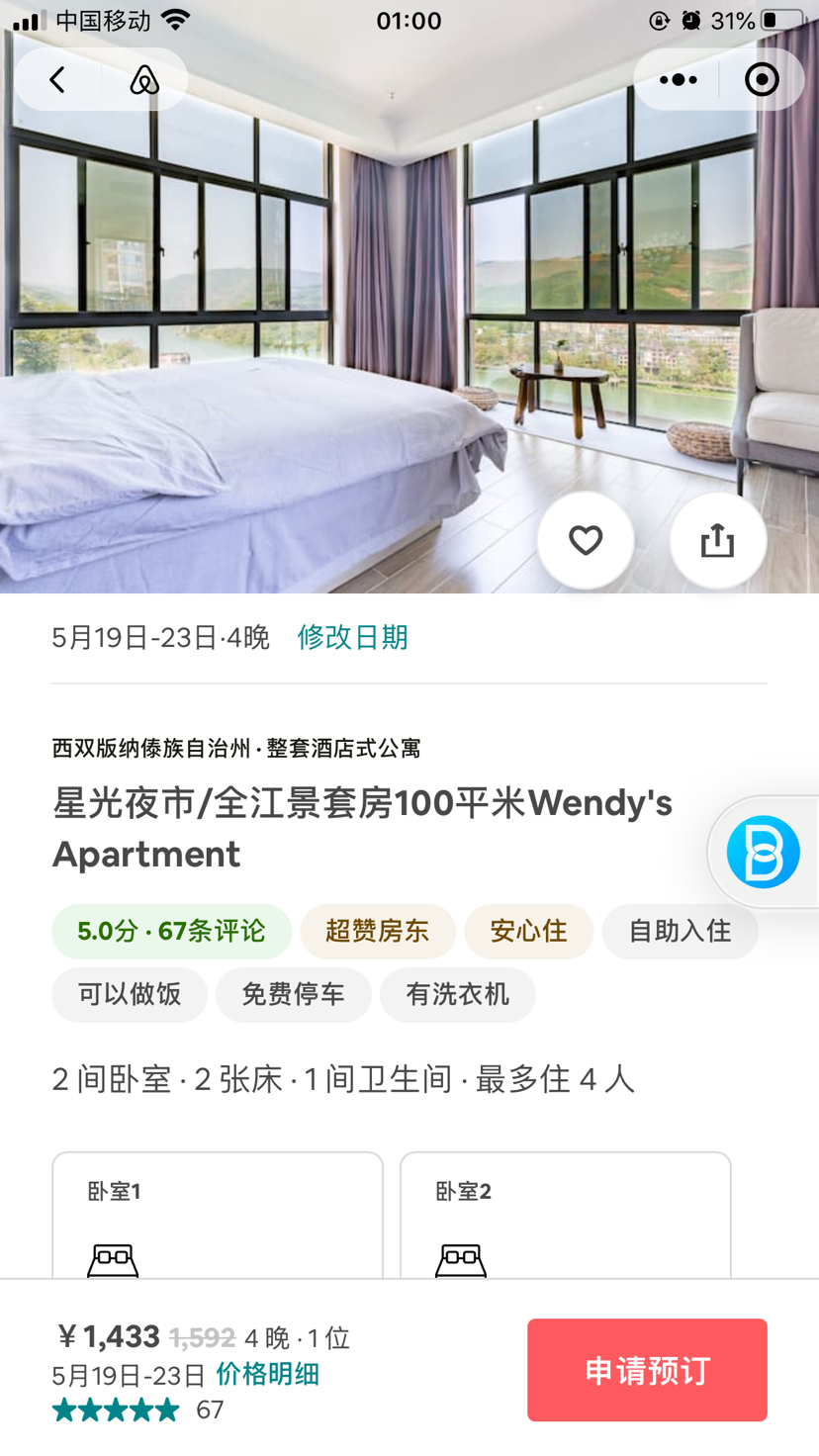Viewport: 819px width, 1456px height.
Task: Open the 卧室1 bedroom card
Action: (x=218, y=1217)
